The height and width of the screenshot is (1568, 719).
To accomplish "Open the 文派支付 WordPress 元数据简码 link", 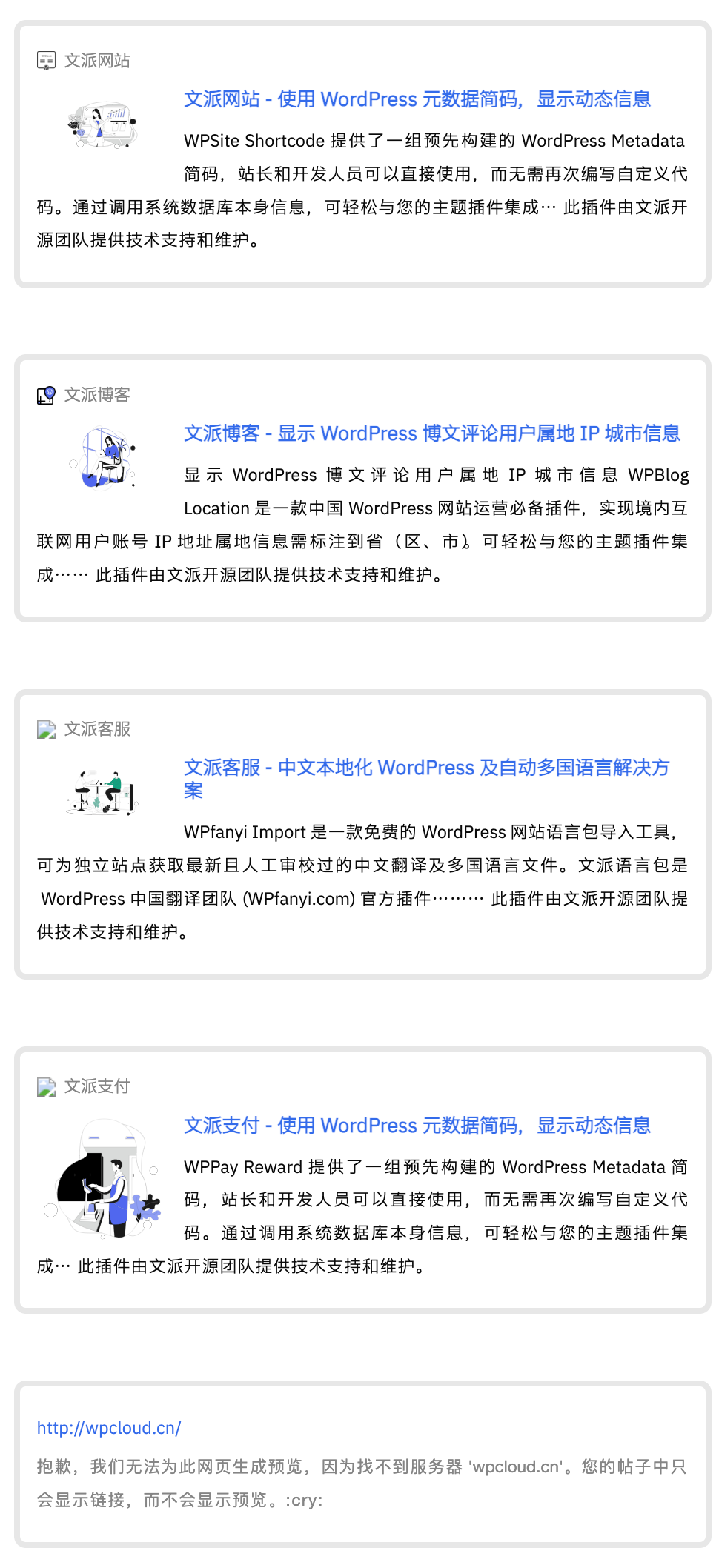I will point(417,1126).
